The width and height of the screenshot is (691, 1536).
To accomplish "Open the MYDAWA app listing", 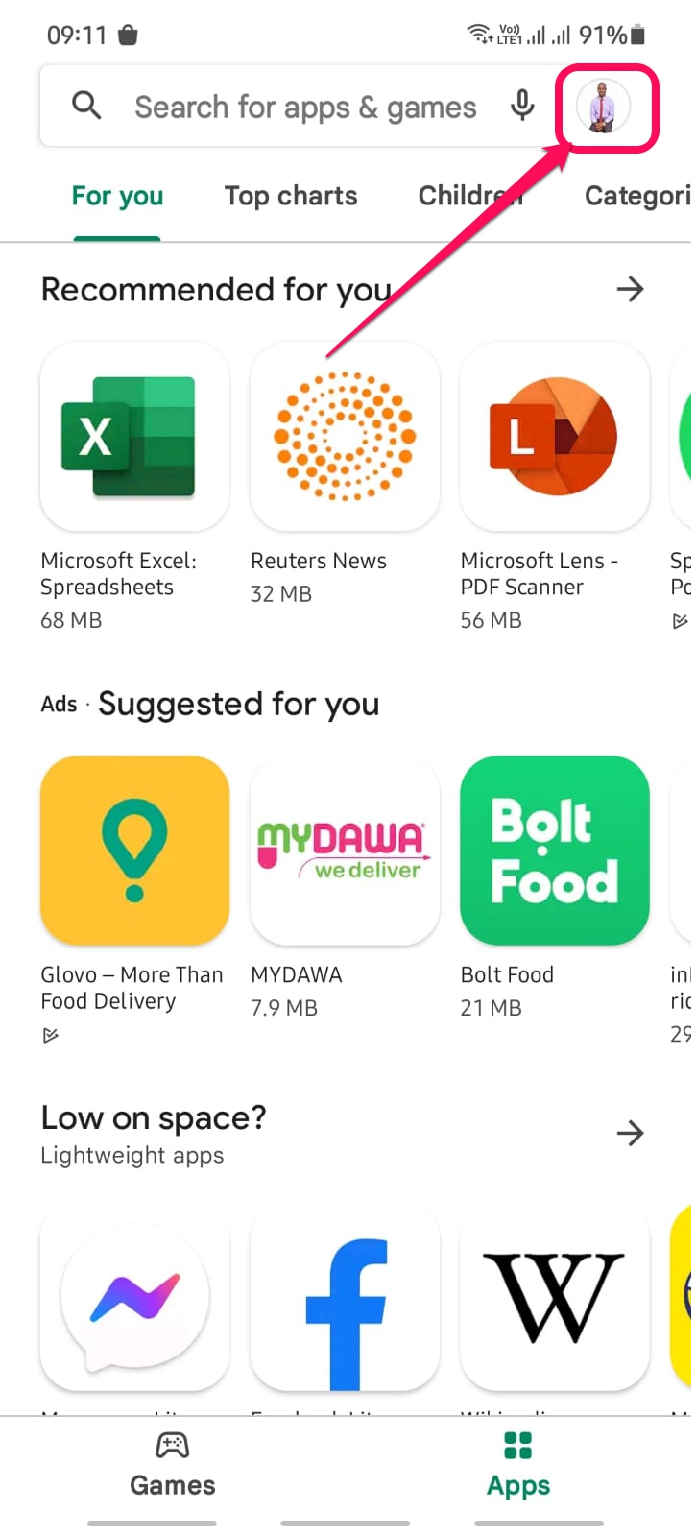I will pyautogui.click(x=345, y=850).
